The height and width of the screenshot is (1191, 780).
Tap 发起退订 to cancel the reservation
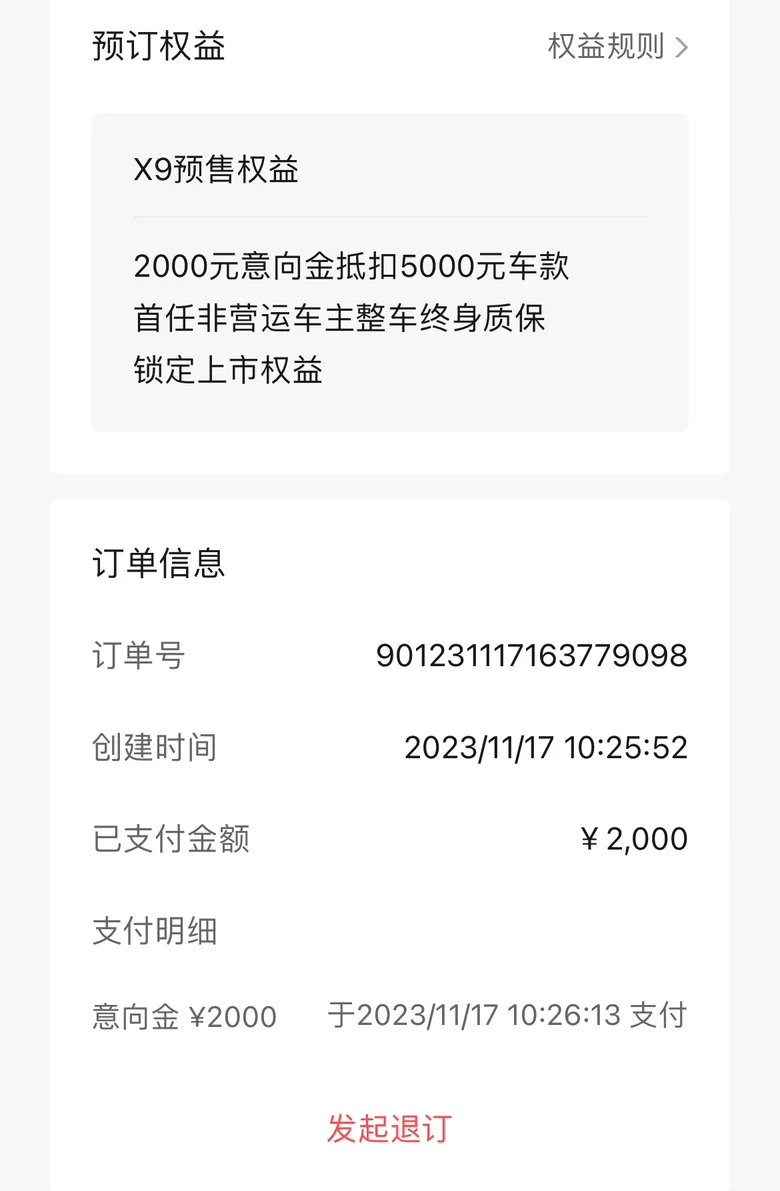389,1129
